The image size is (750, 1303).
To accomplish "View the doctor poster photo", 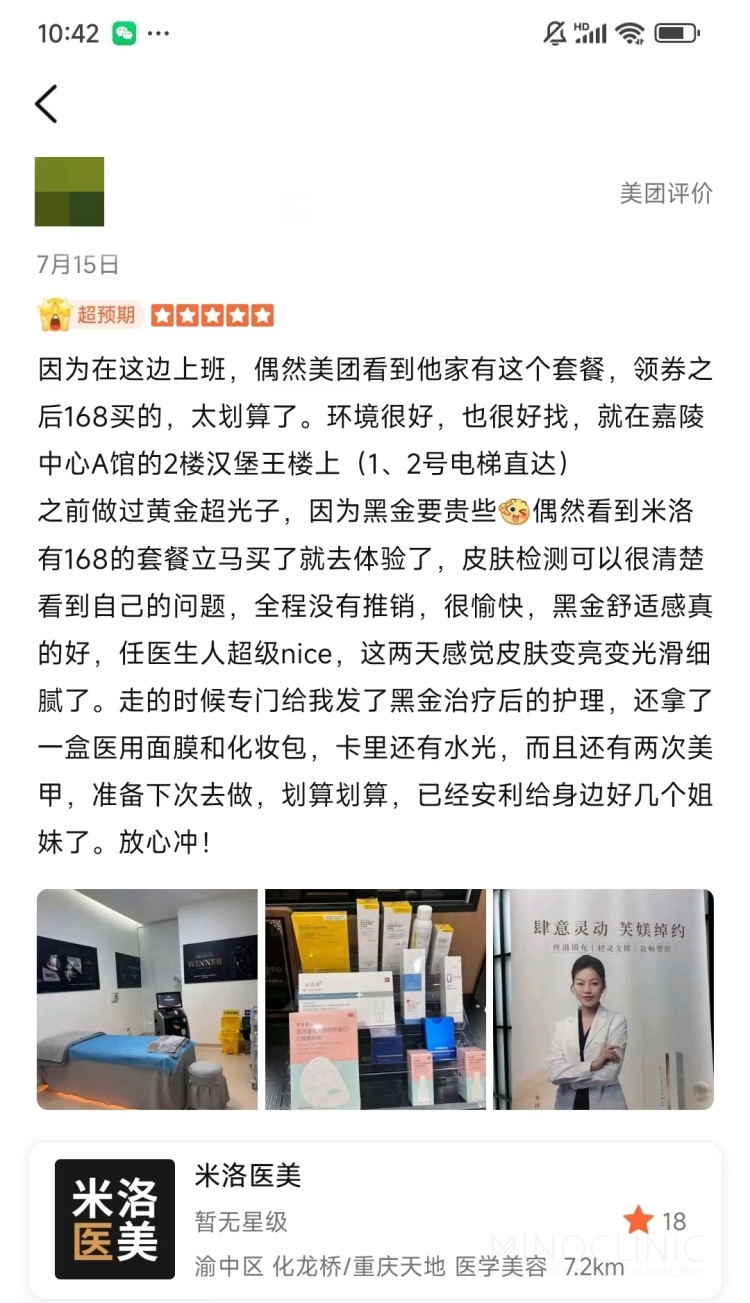I will (x=603, y=999).
